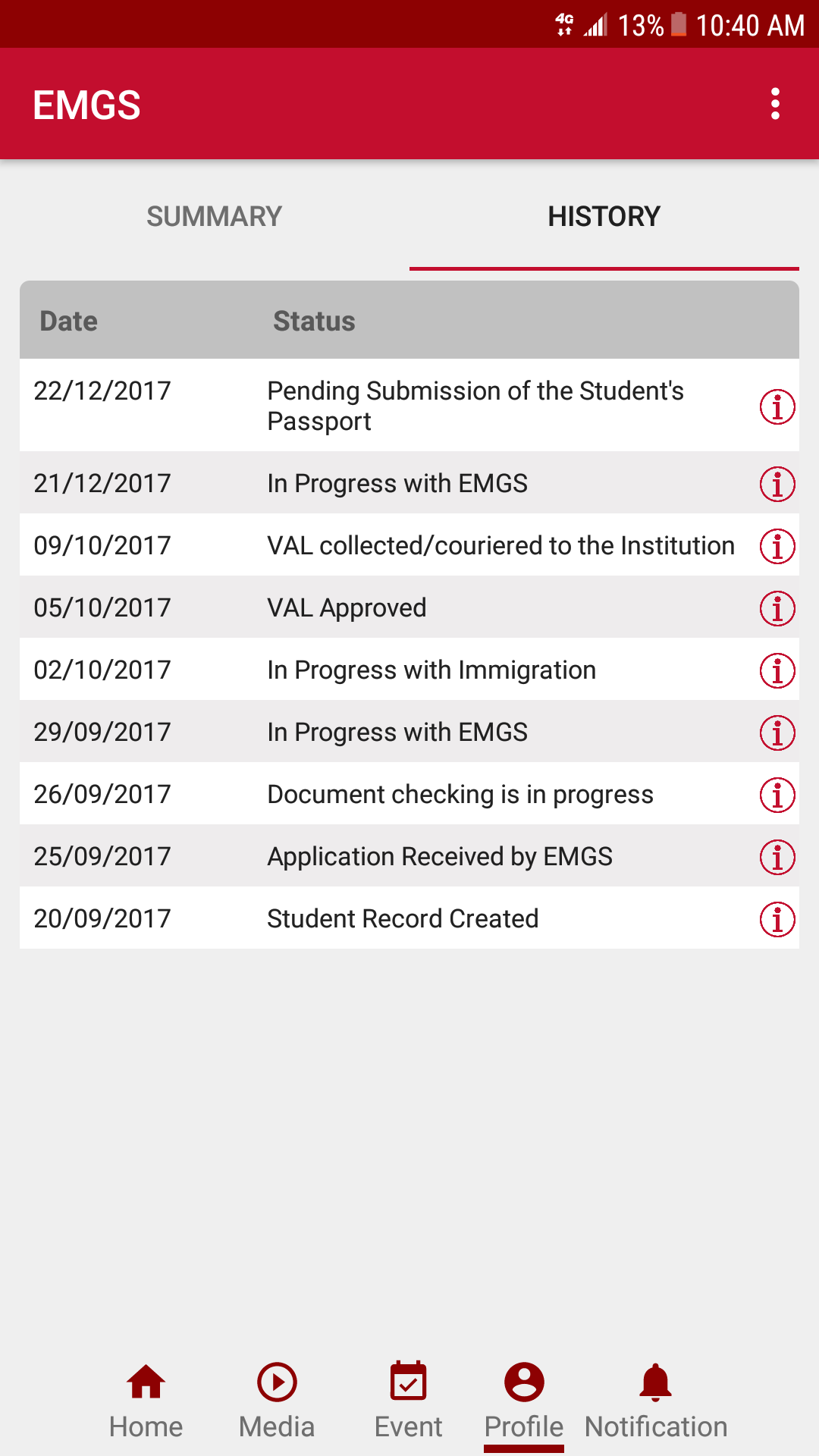View info for Student Record Created
This screenshot has height=1456, width=819.
777,919
